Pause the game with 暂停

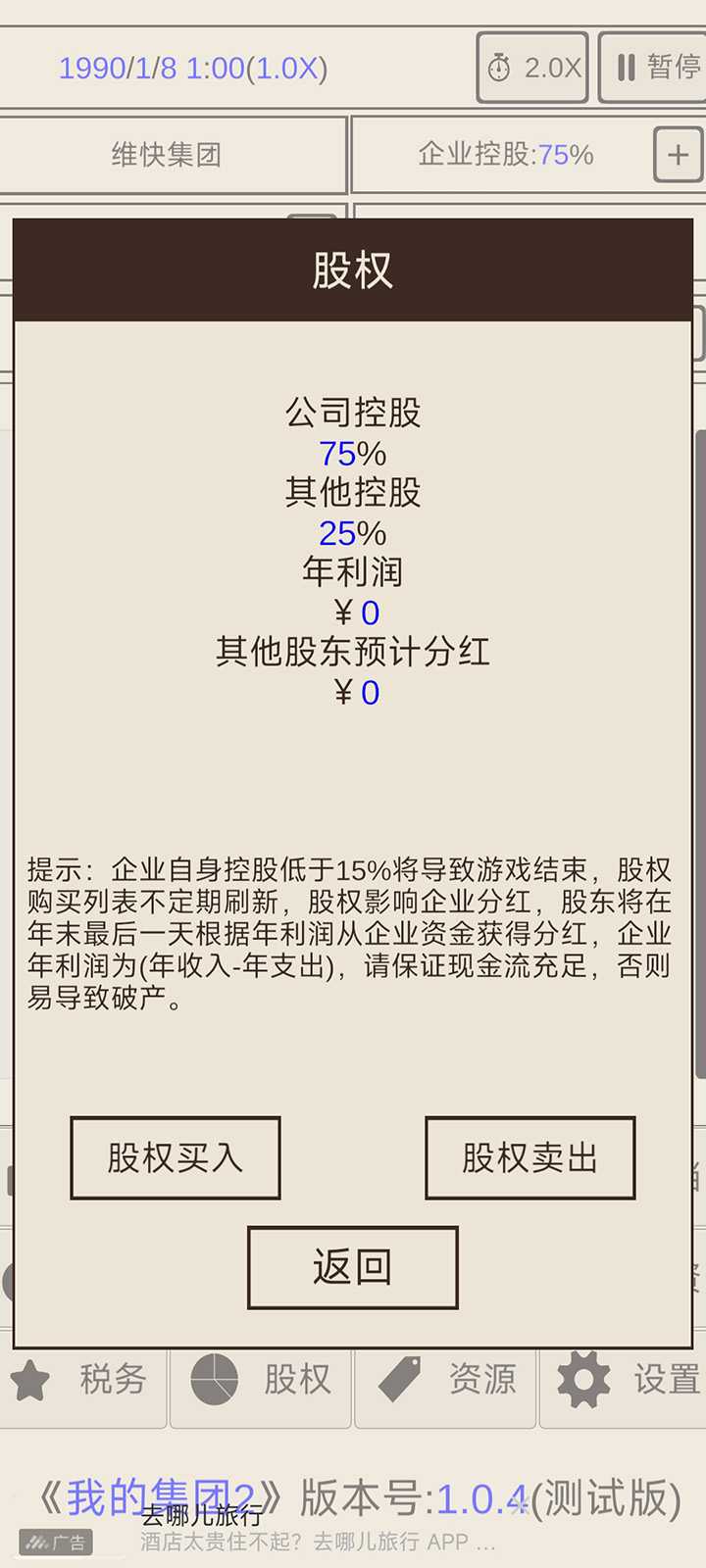click(x=655, y=68)
